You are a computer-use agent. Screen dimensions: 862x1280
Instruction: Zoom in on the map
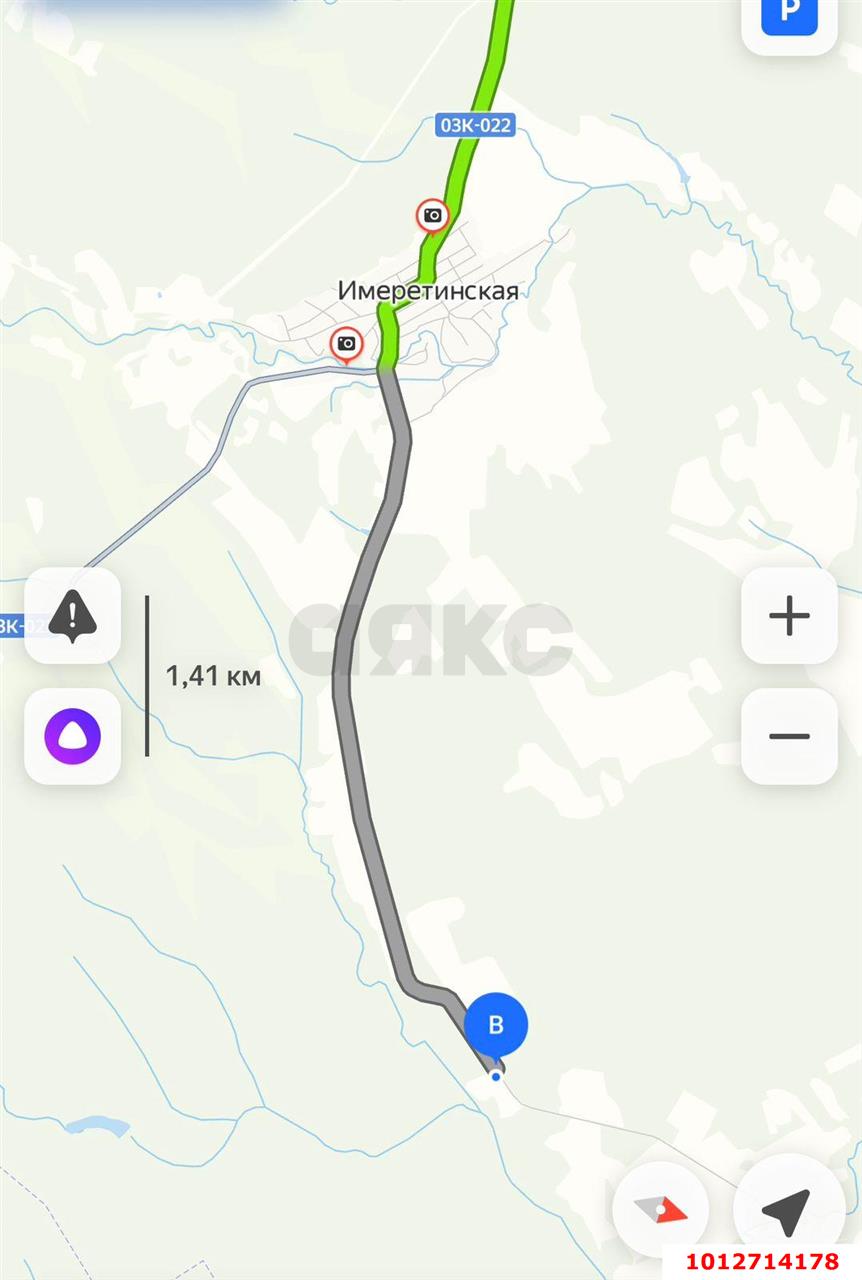click(789, 616)
